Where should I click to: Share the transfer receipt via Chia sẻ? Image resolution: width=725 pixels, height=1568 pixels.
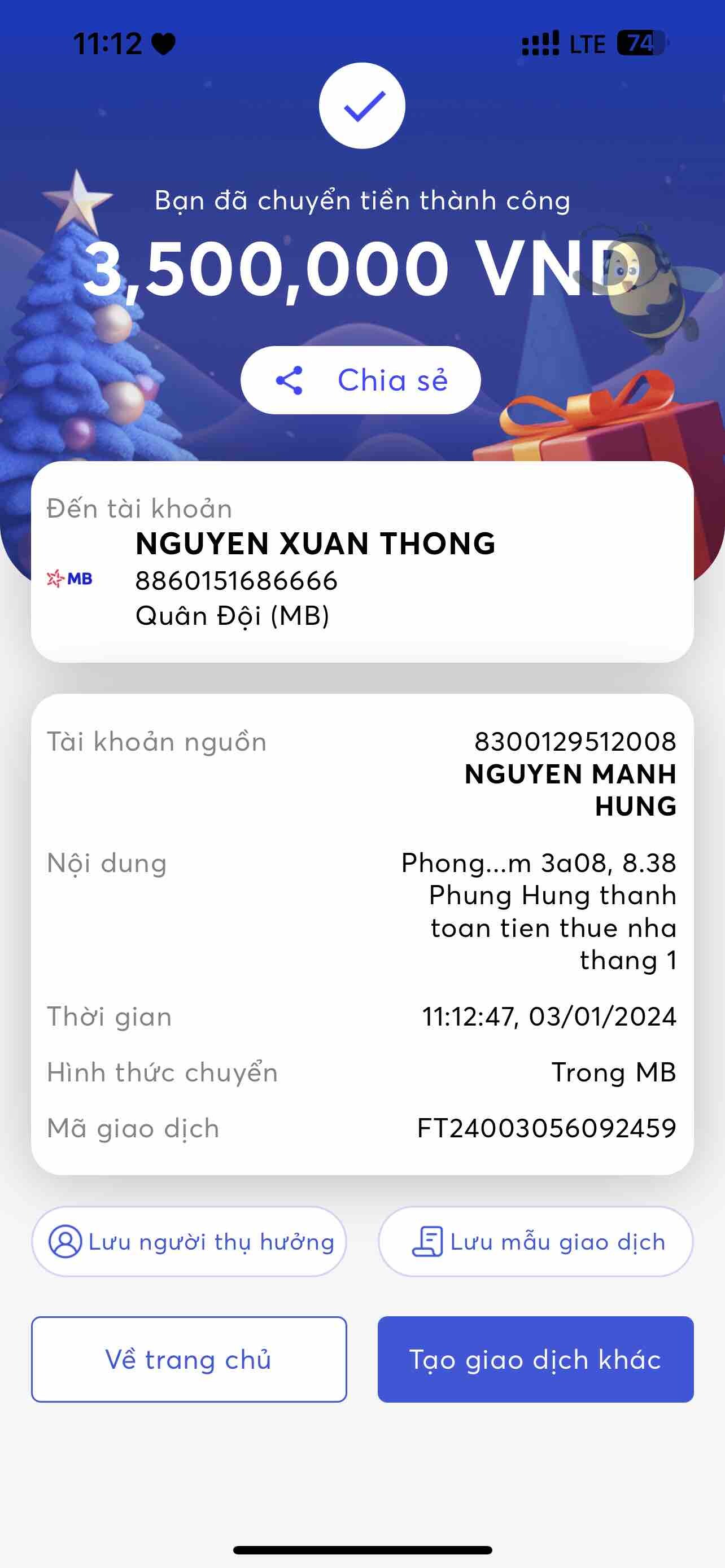point(360,380)
